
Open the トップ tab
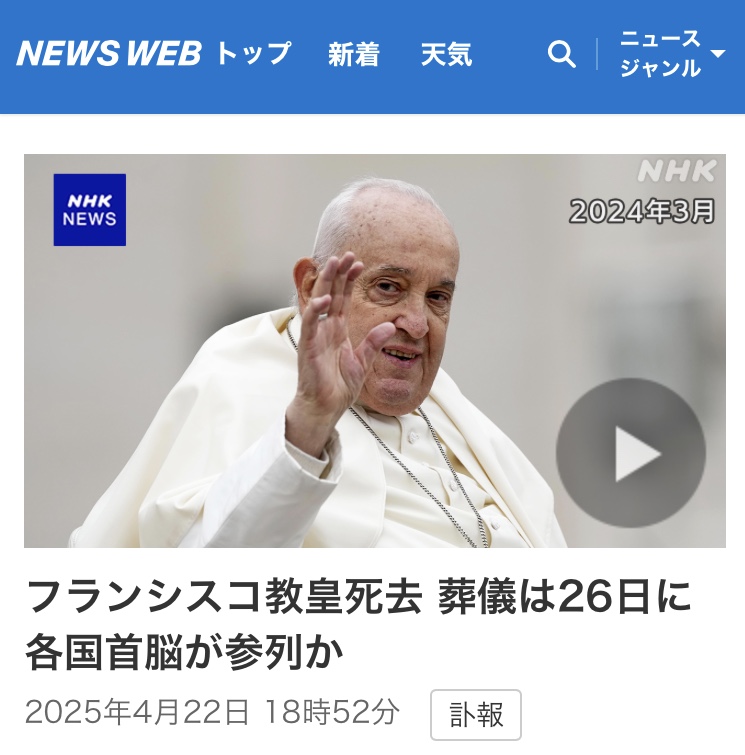point(252,54)
